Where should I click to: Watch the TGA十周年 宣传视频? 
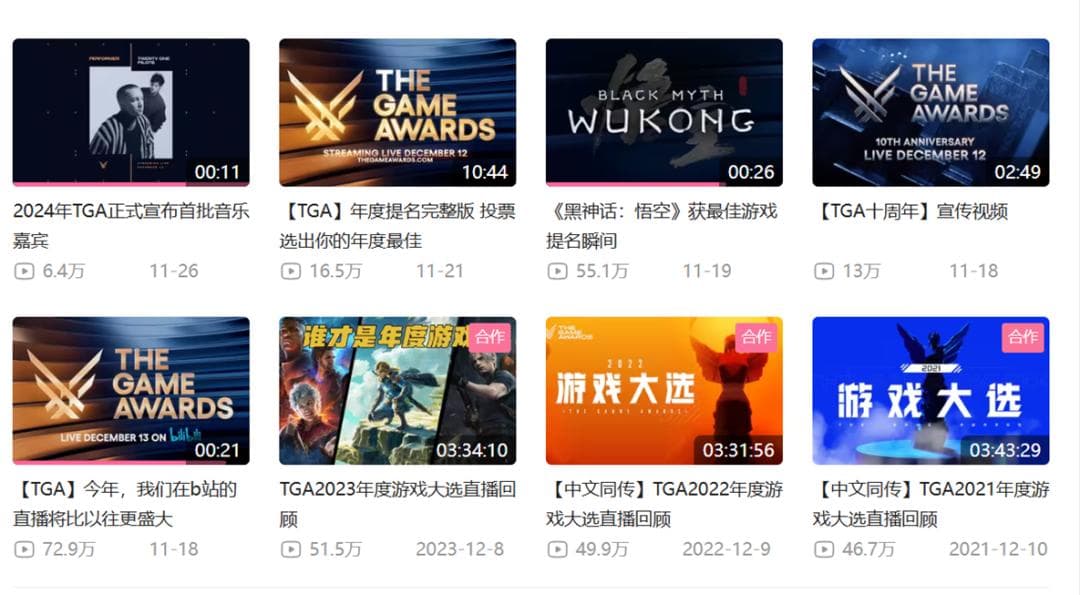pos(930,112)
